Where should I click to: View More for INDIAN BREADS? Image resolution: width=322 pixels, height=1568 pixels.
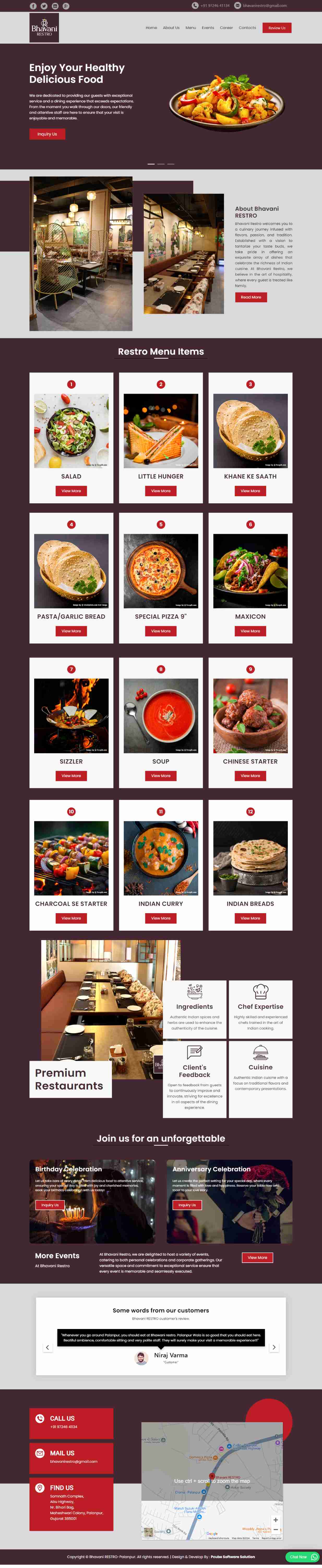click(250, 918)
